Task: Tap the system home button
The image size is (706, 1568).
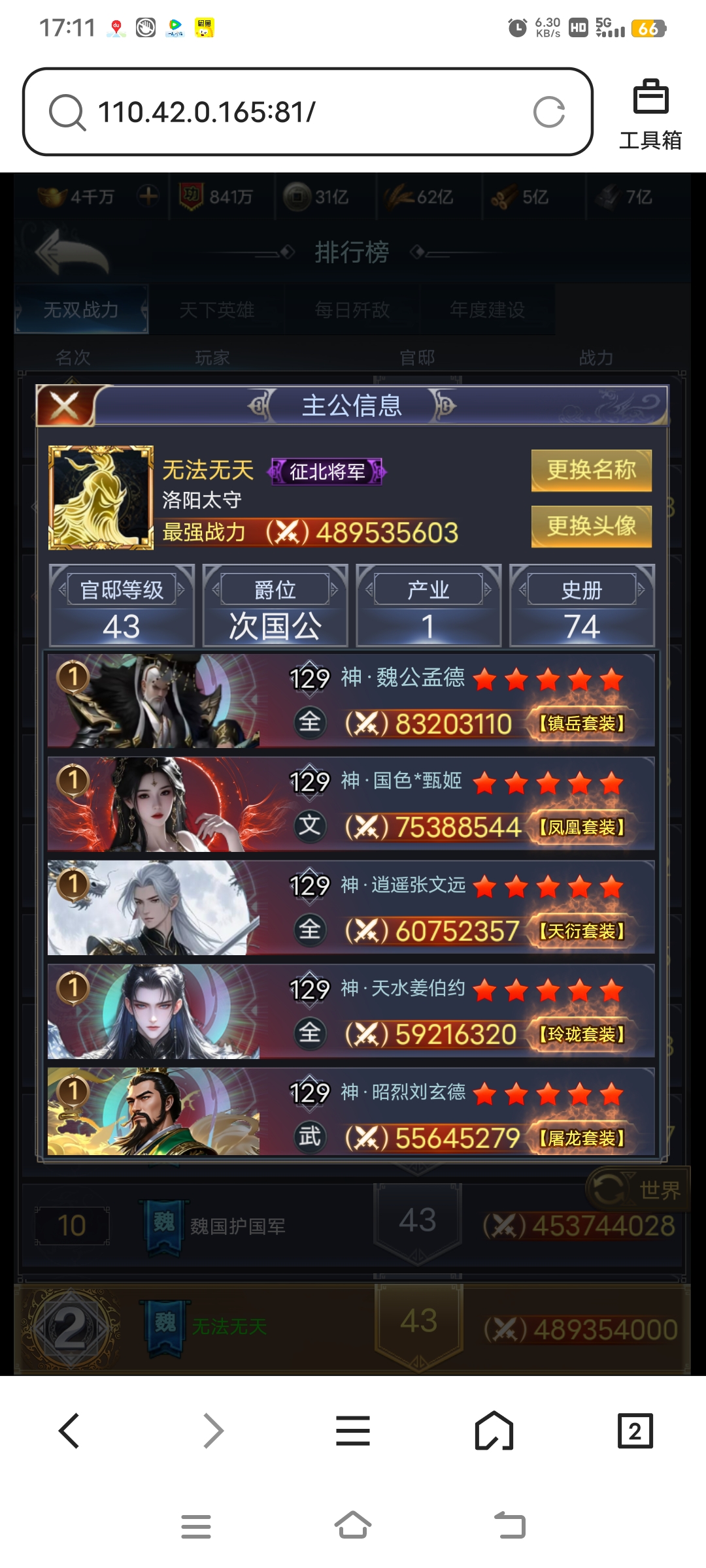Action: [353, 1526]
